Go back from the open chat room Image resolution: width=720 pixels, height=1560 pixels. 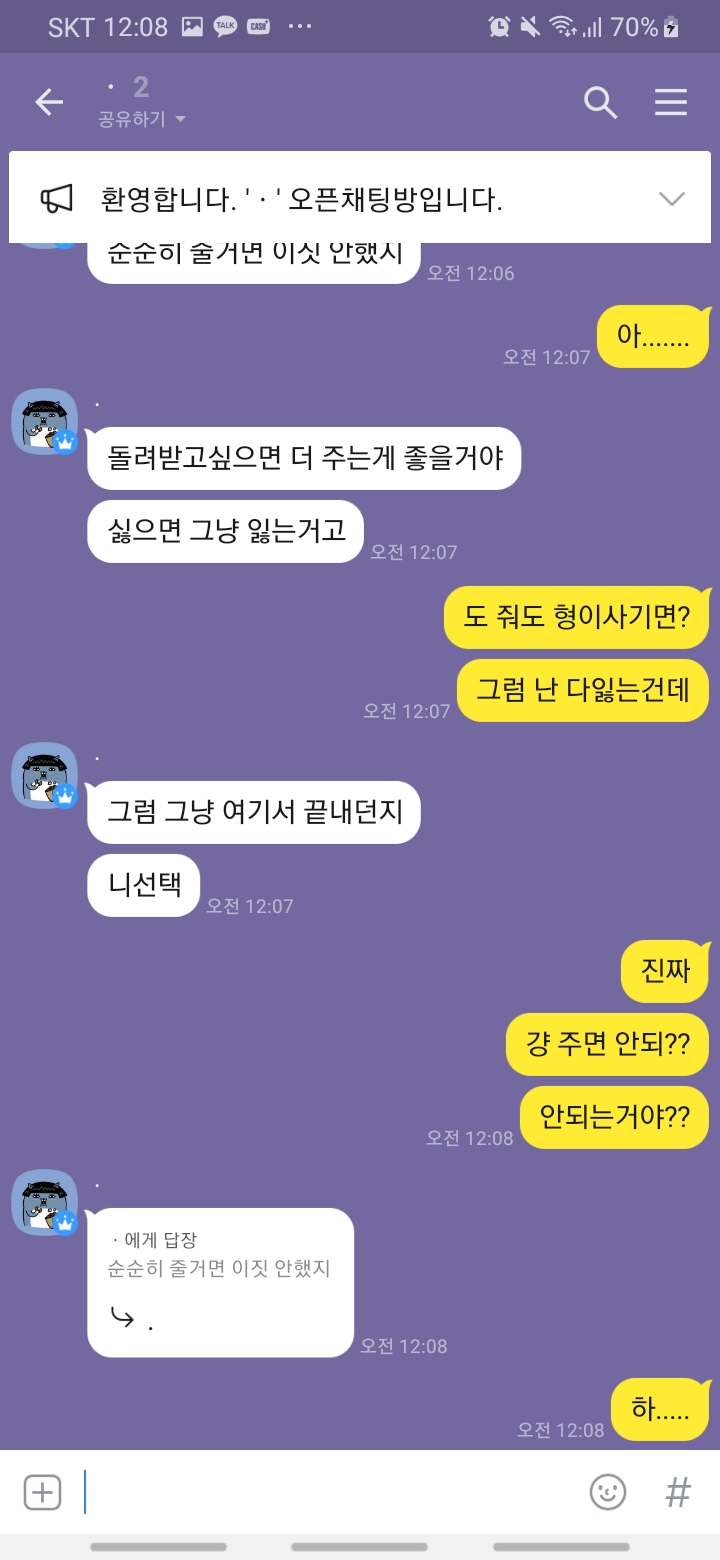coord(49,102)
